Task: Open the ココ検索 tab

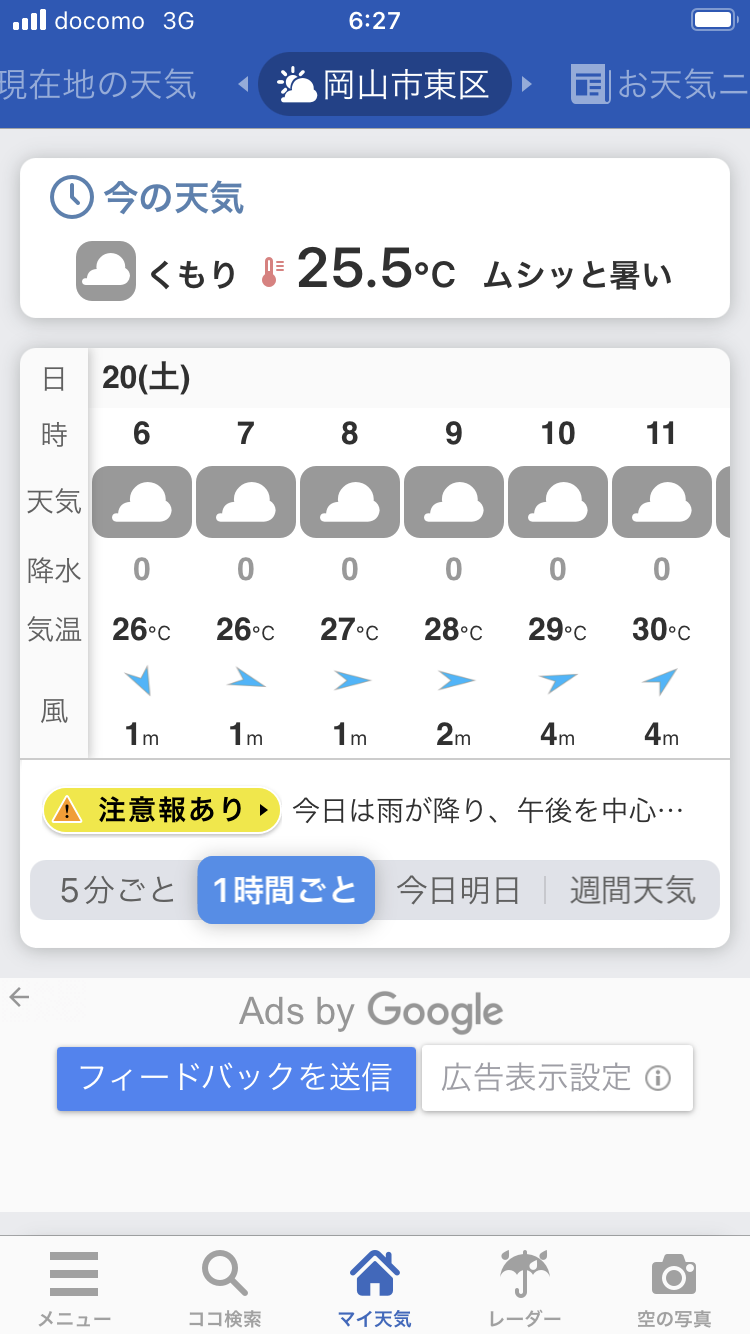Action: click(x=225, y=1288)
